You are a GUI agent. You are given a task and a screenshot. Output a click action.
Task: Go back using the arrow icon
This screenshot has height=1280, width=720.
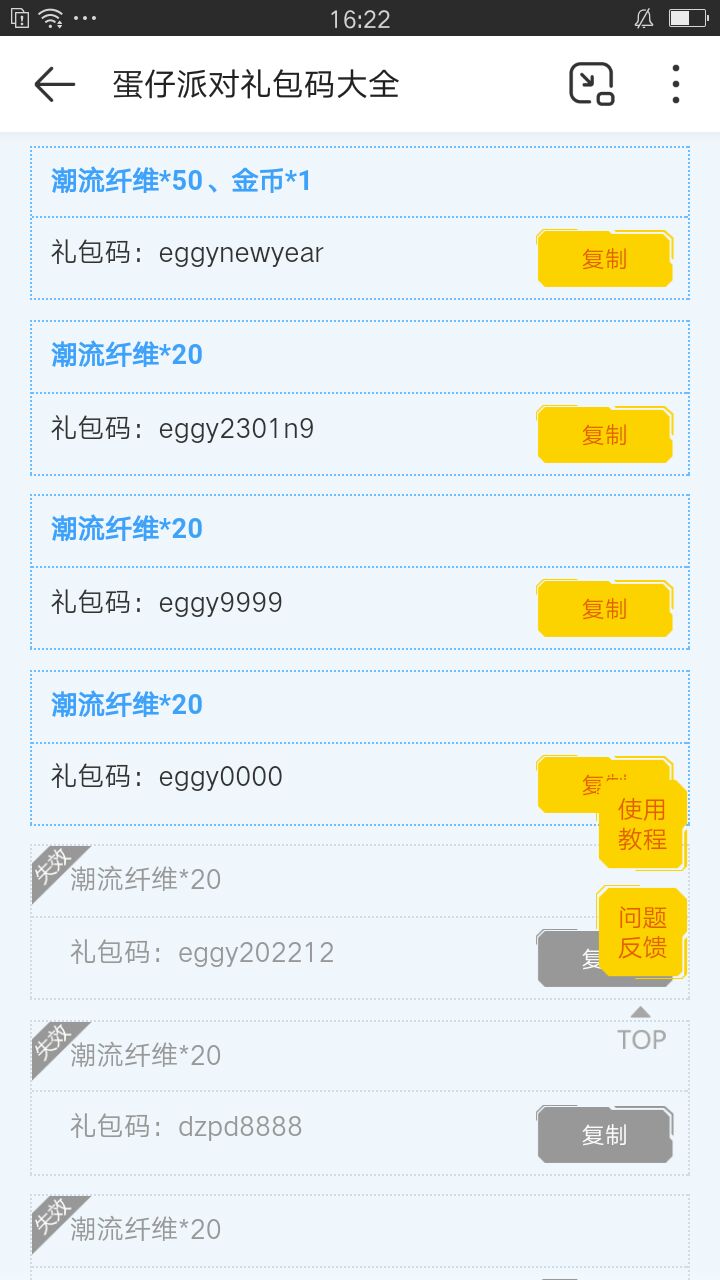coord(55,85)
